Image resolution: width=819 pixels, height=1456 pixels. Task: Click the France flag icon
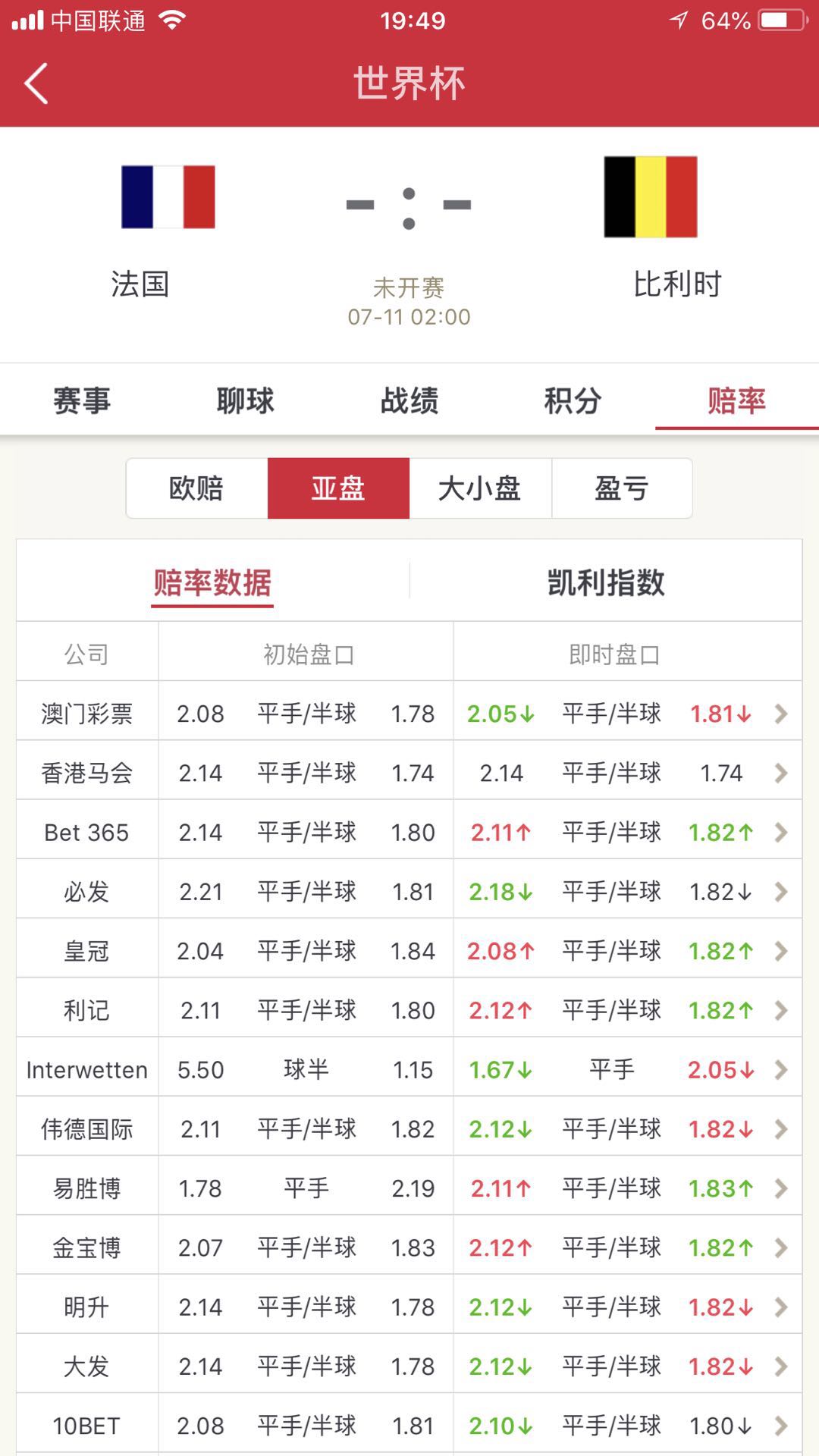click(167, 196)
